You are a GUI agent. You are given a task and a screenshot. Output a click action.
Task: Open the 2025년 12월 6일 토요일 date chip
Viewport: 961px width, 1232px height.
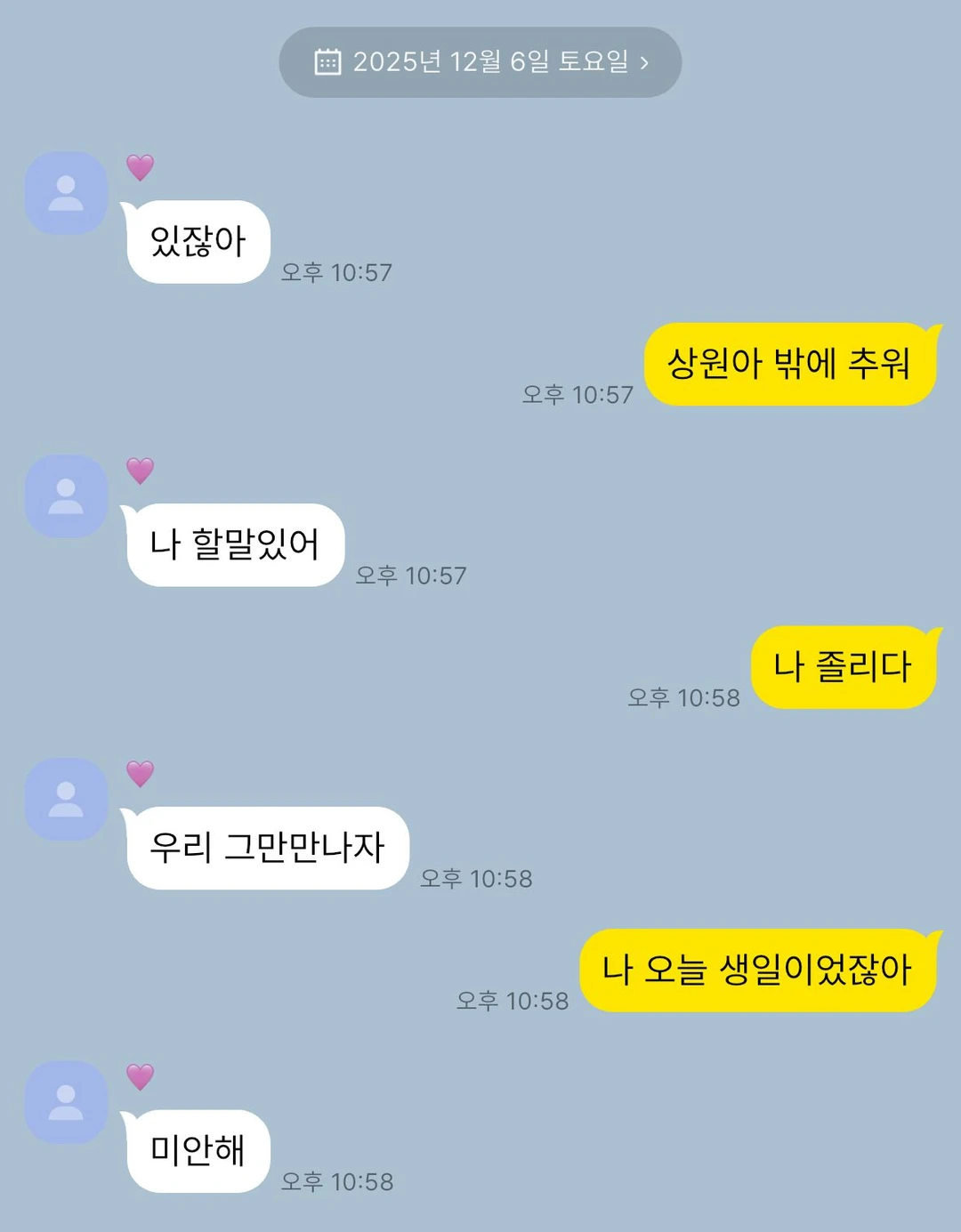(480, 62)
